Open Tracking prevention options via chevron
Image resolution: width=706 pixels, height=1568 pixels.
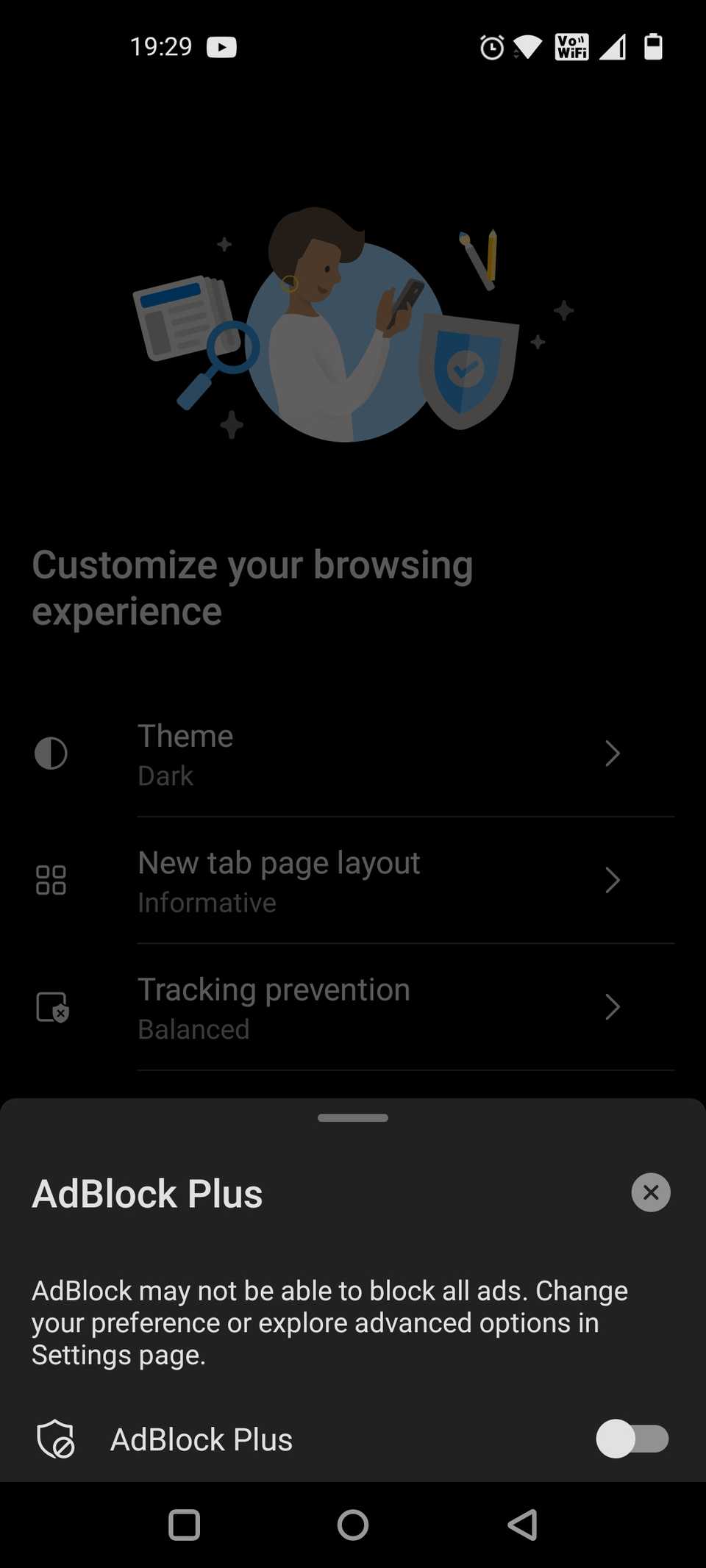point(613,1007)
